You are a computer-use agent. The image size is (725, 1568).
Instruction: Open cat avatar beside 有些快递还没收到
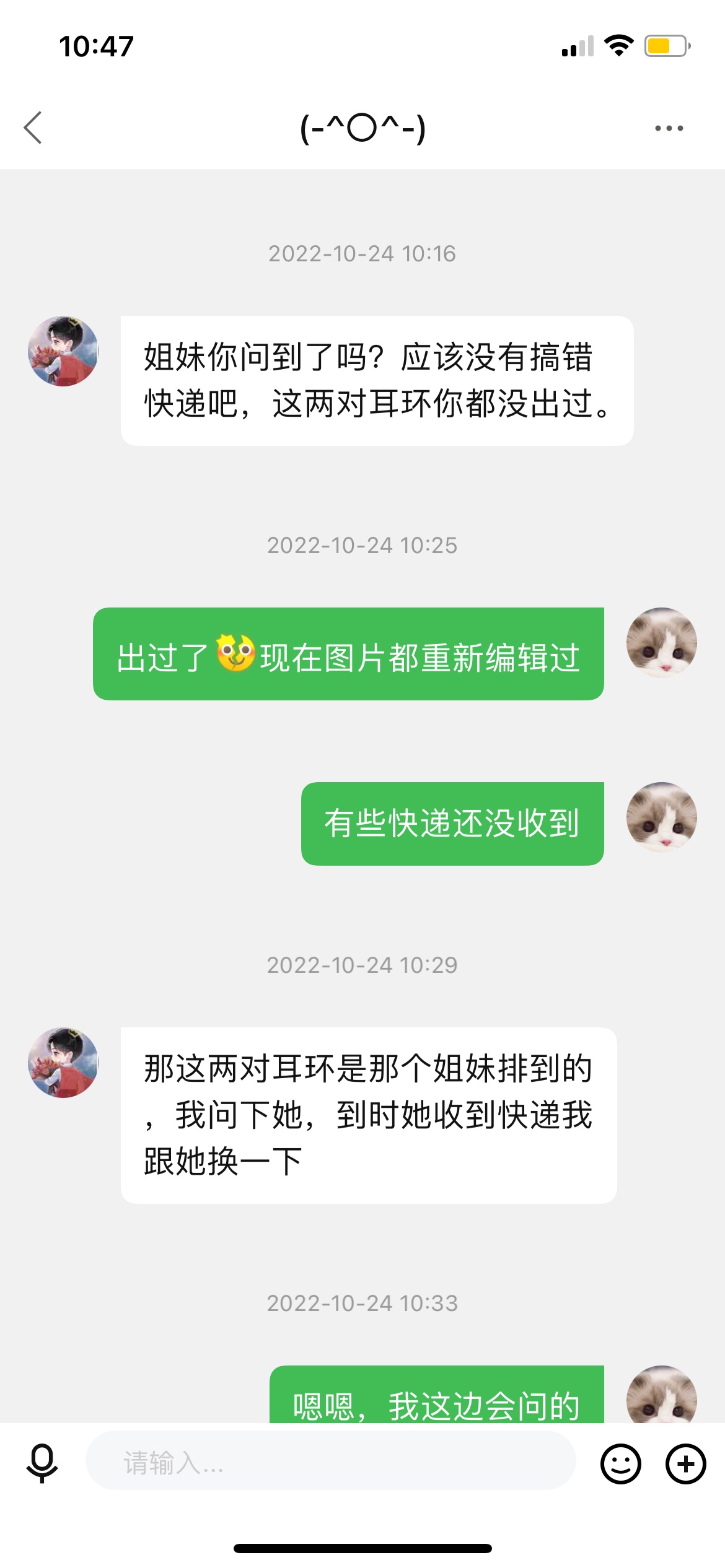pos(662,817)
